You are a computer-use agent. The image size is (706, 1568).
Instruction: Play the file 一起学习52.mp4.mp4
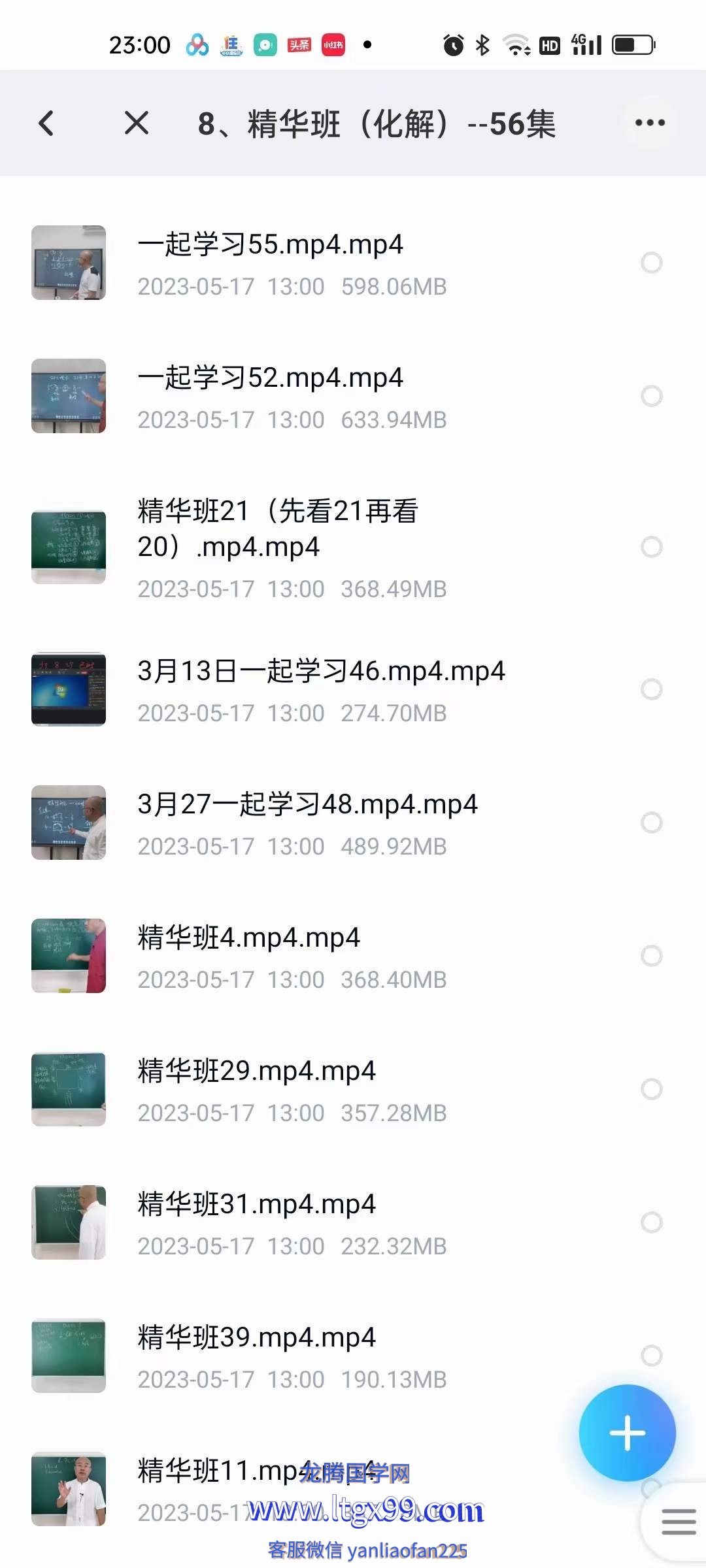click(x=270, y=378)
